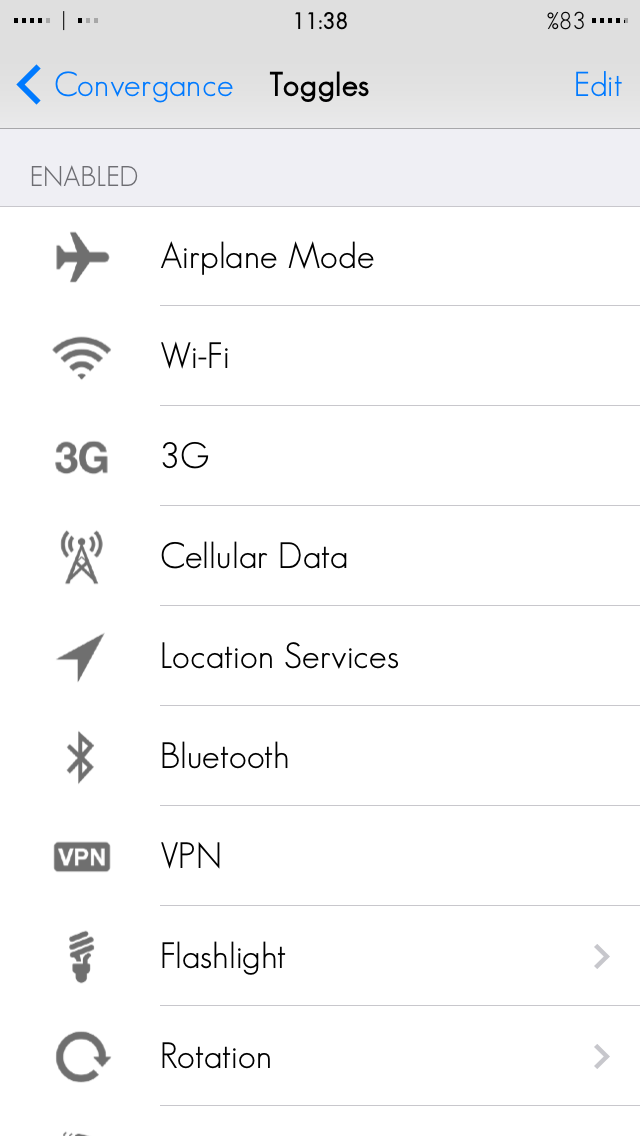Select the Wi-Fi toggle row
Screen dimensions: 640x1136
point(320,356)
